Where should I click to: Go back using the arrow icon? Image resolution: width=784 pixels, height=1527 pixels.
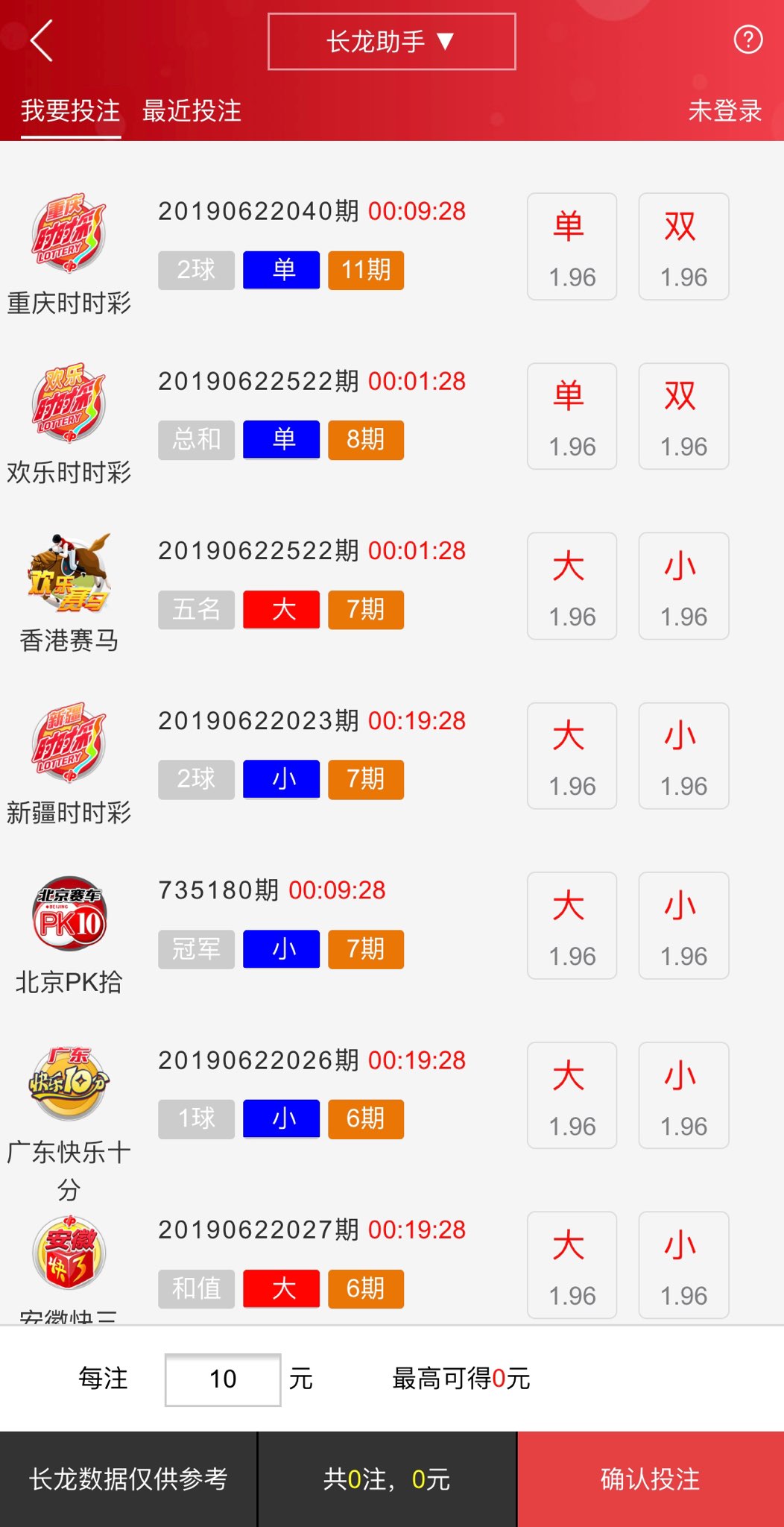(x=42, y=41)
